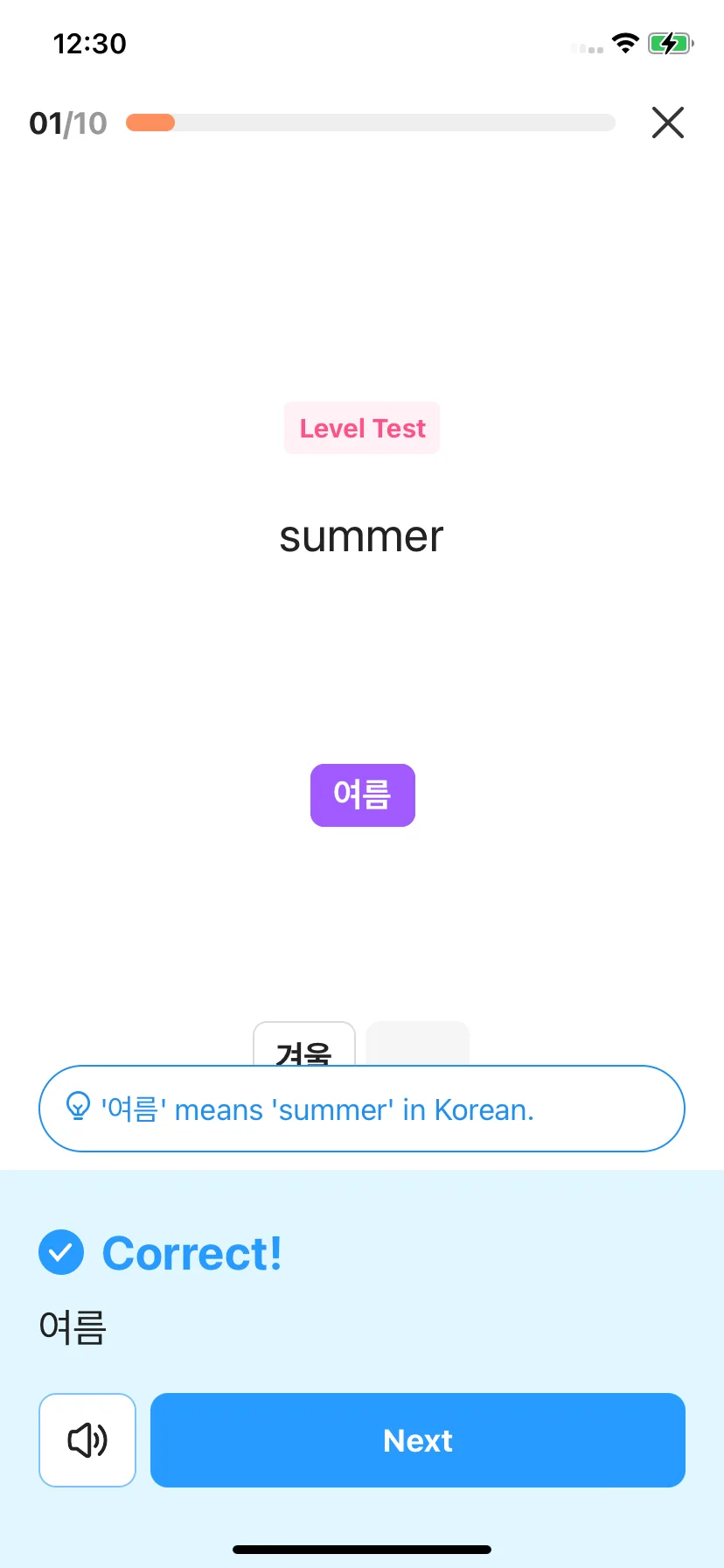Tap the selected purple 여름 answer chip
724x1568 pixels.
click(362, 794)
